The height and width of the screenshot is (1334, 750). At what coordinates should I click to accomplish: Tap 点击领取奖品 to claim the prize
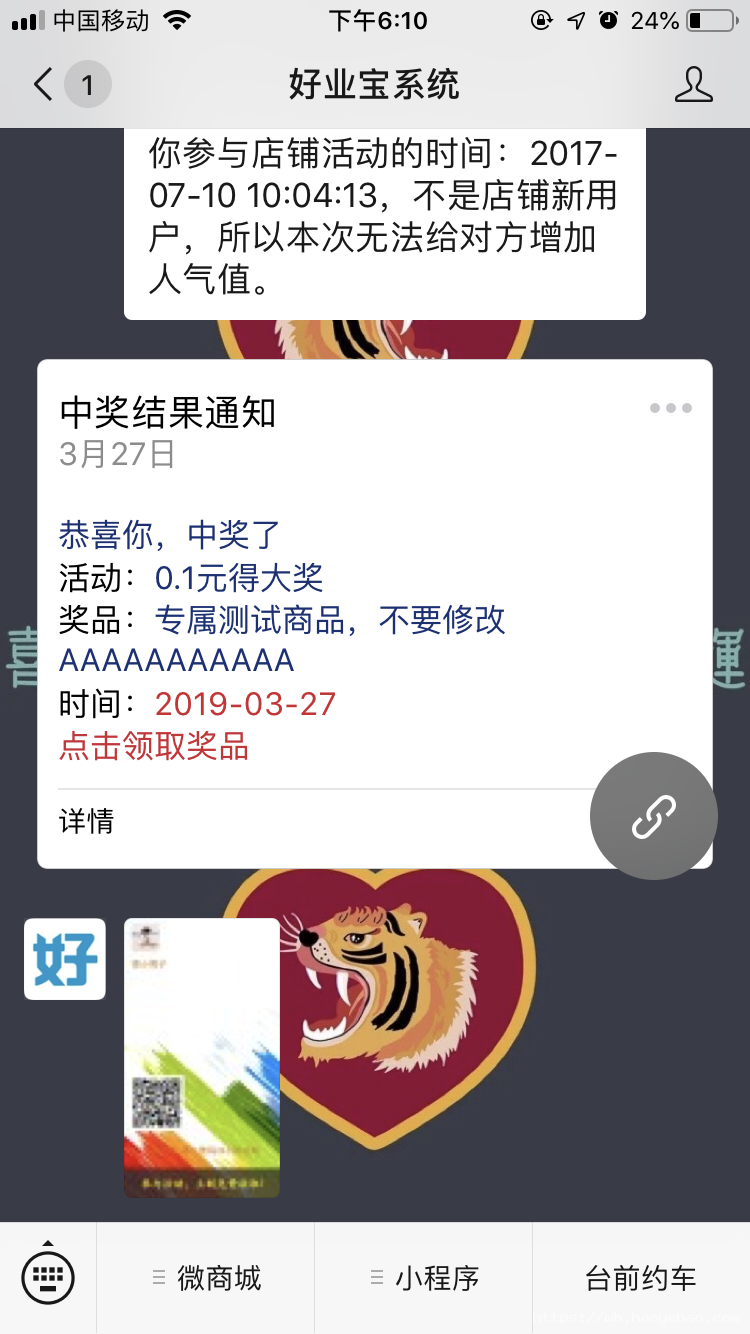(154, 747)
